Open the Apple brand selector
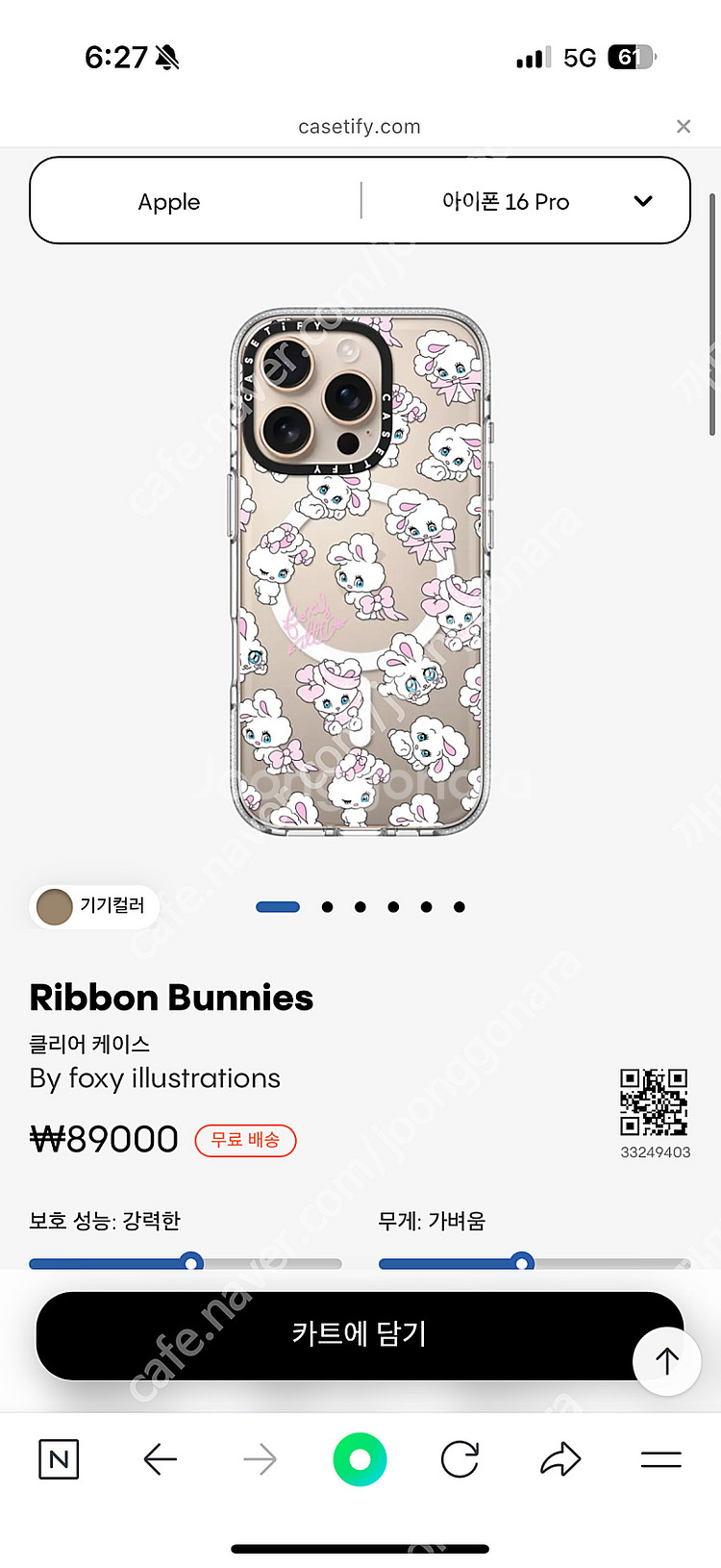721x1568 pixels. [x=169, y=202]
